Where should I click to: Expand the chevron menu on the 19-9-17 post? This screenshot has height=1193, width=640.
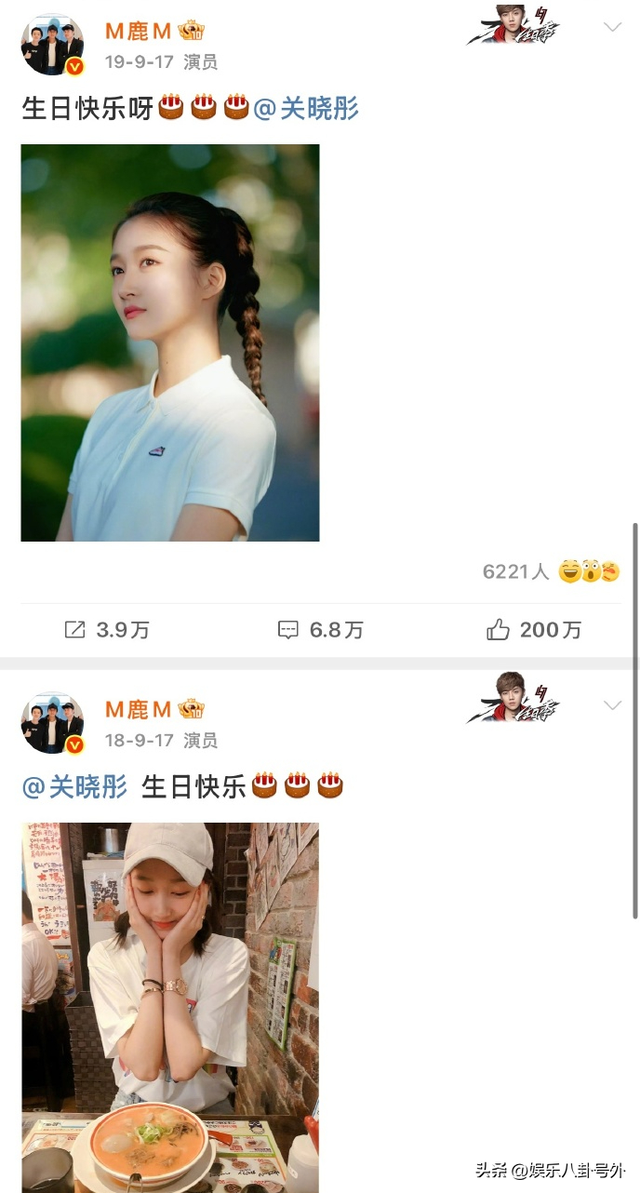tap(612, 28)
